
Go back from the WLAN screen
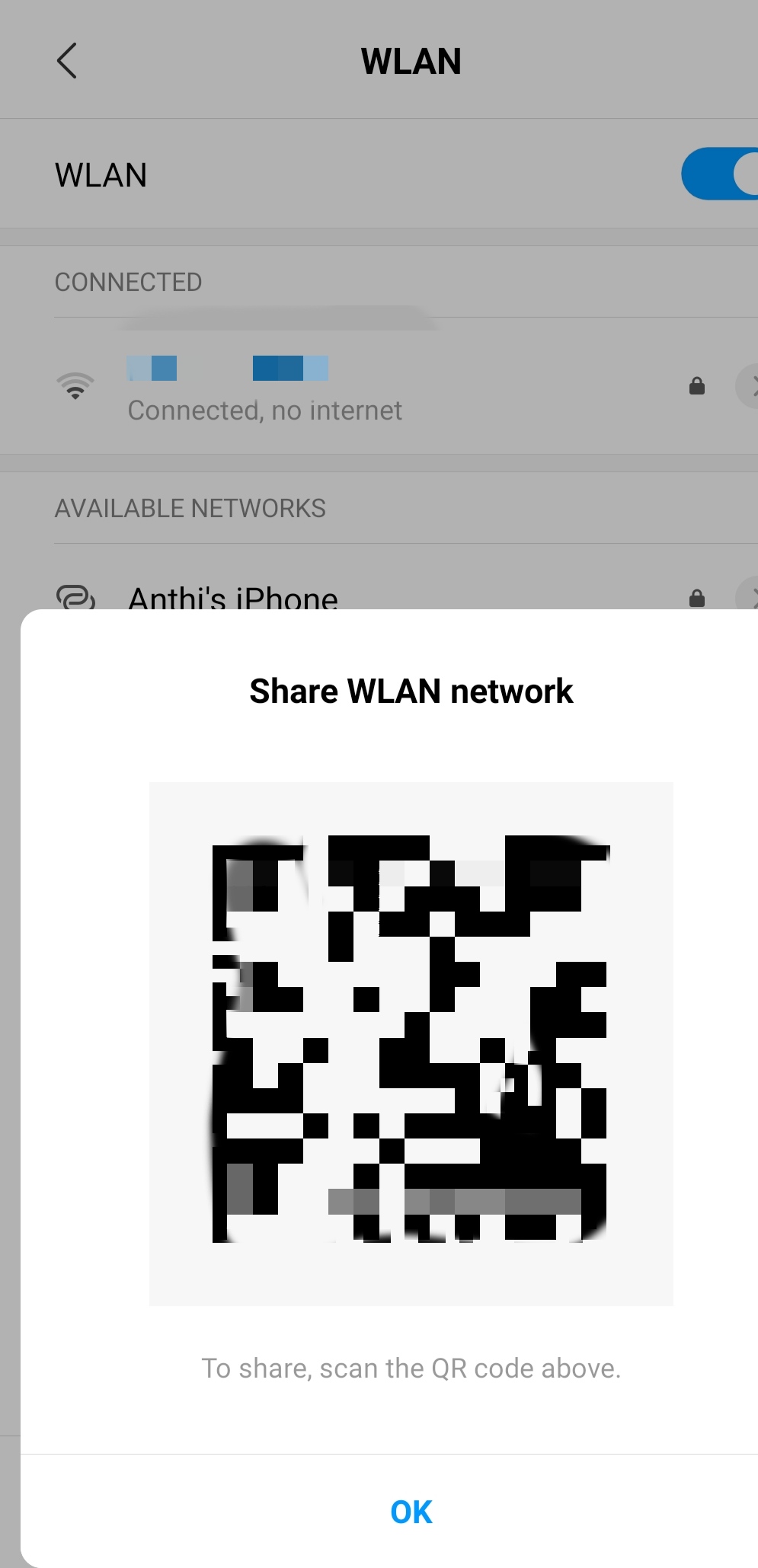point(67,61)
